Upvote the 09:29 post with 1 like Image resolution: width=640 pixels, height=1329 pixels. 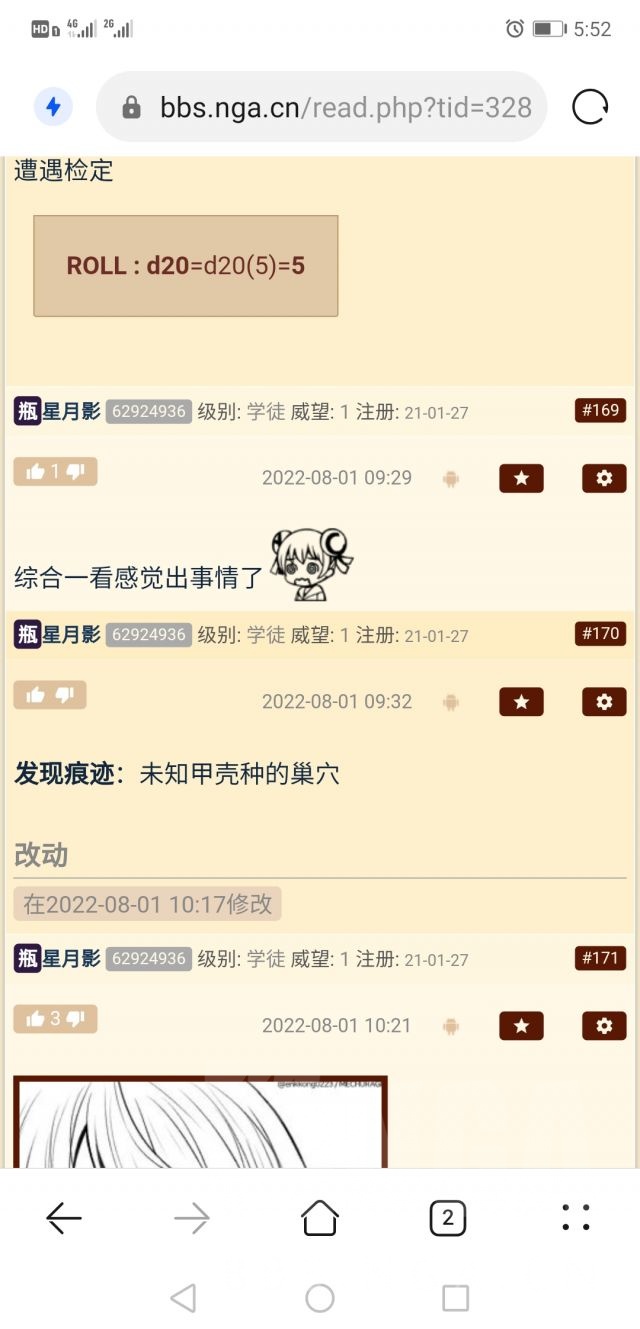pyautogui.click(x=35, y=471)
